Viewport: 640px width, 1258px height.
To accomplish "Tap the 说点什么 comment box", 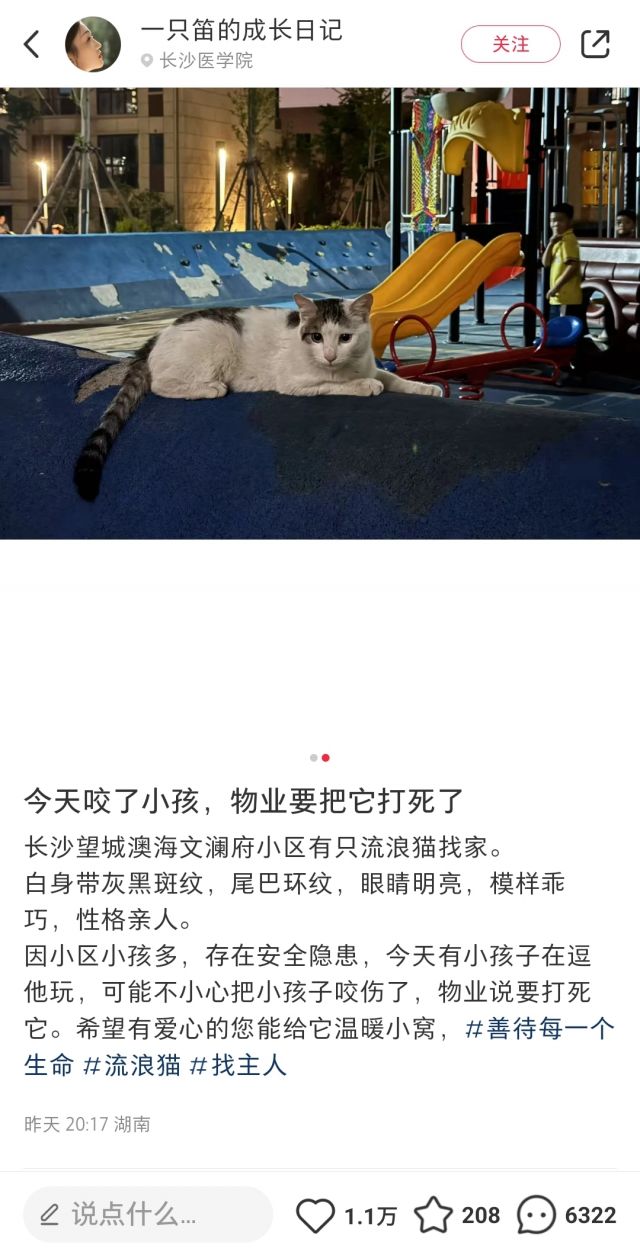I will pos(148,1215).
